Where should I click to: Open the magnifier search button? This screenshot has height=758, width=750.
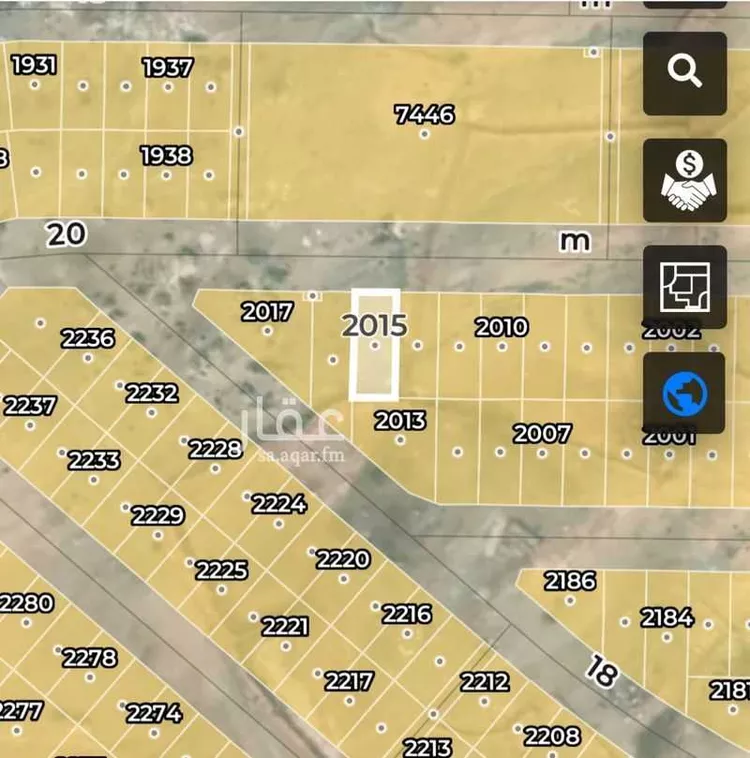pyautogui.click(x=684, y=72)
